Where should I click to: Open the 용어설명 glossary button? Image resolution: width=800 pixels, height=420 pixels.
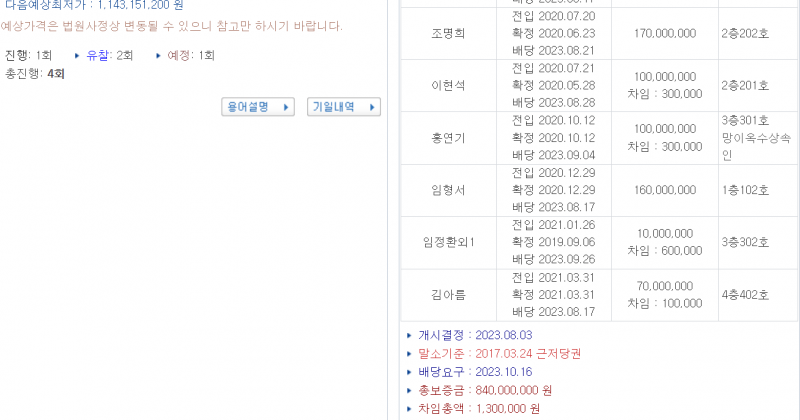258,107
